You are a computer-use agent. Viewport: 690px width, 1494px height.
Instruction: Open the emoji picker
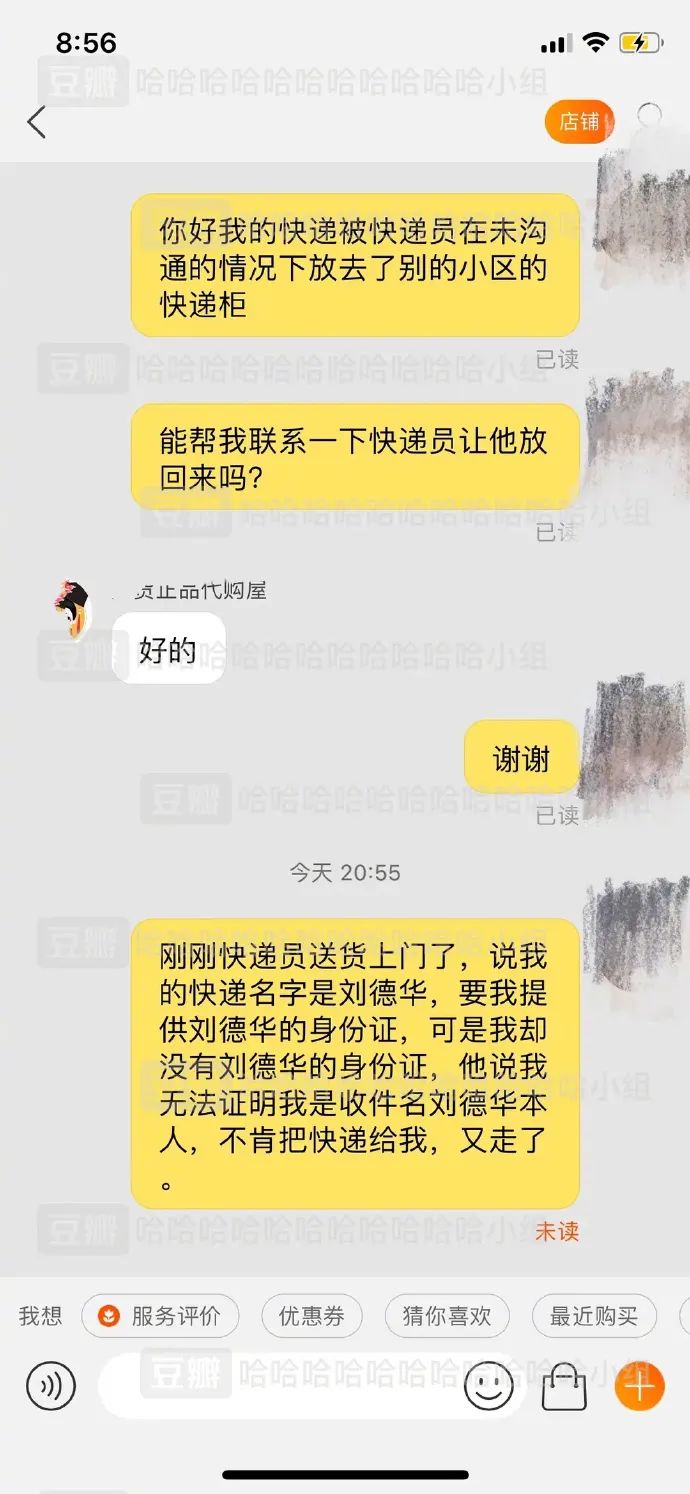(x=489, y=1386)
